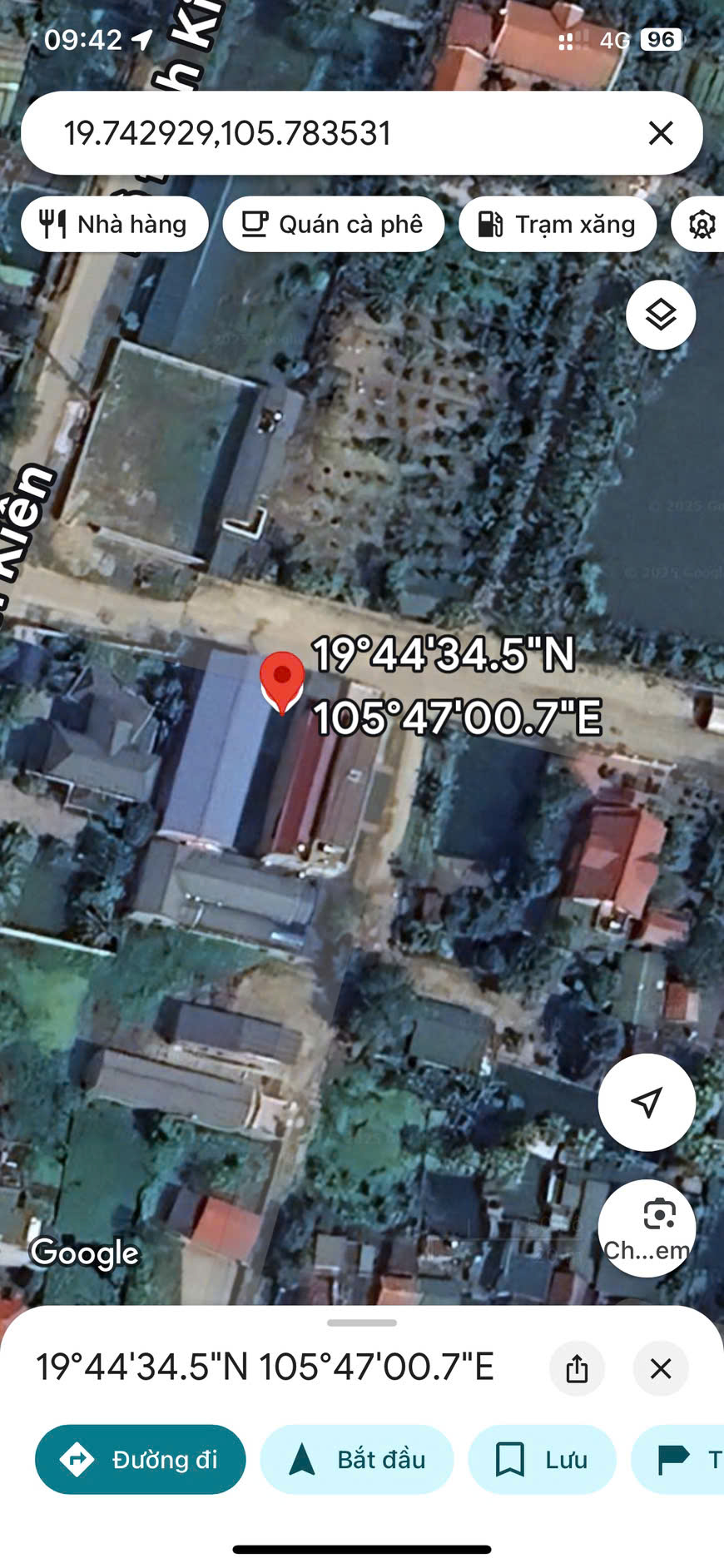
Task: Share the dropped pin location
Action: pyautogui.click(x=577, y=1368)
